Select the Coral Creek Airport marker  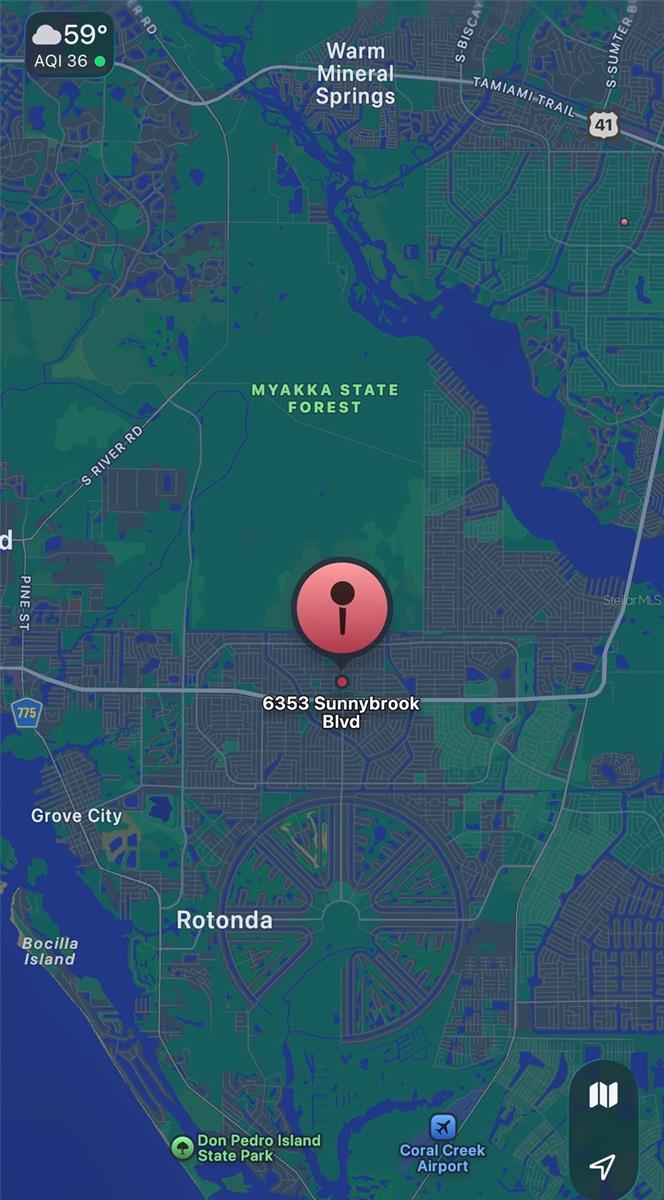click(x=442, y=1127)
